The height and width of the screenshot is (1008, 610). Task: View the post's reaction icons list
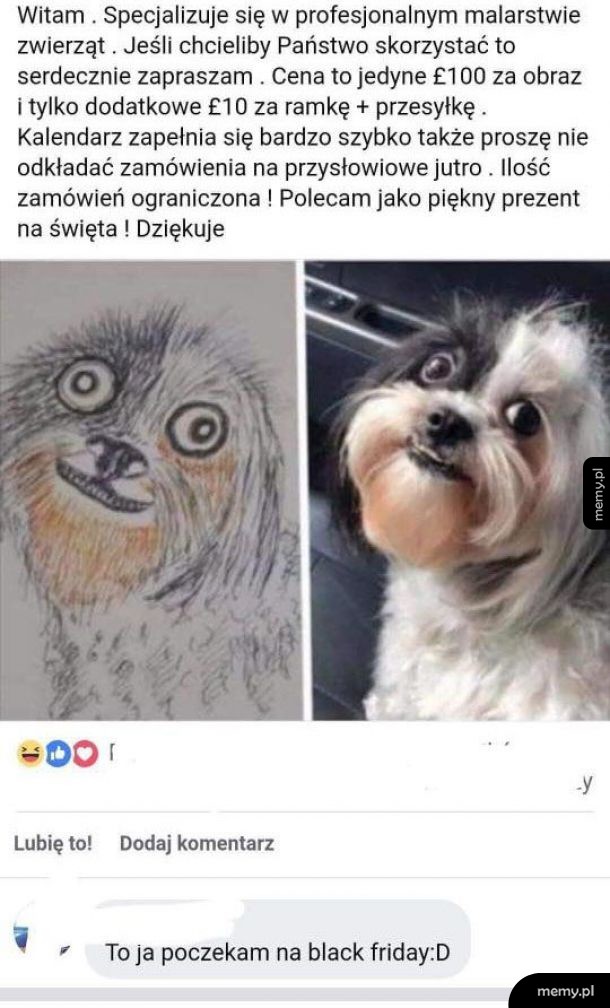click(x=57, y=753)
